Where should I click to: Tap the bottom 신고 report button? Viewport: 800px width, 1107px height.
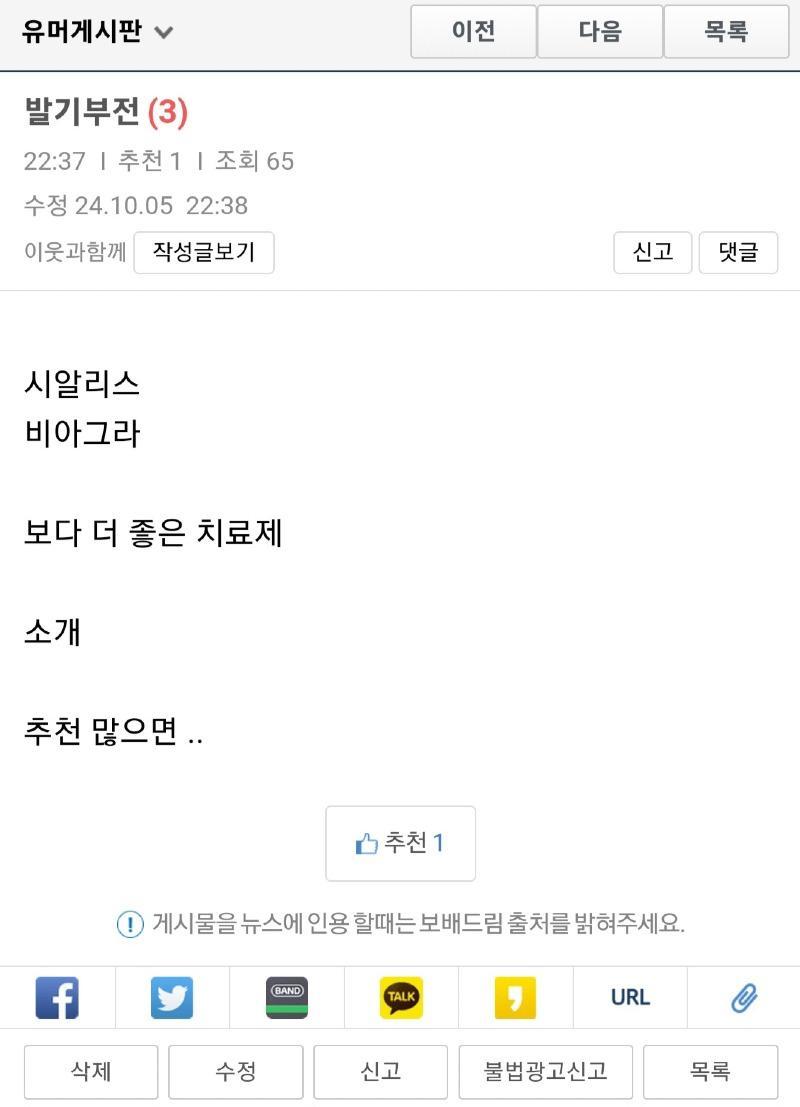[x=381, y=1072]
